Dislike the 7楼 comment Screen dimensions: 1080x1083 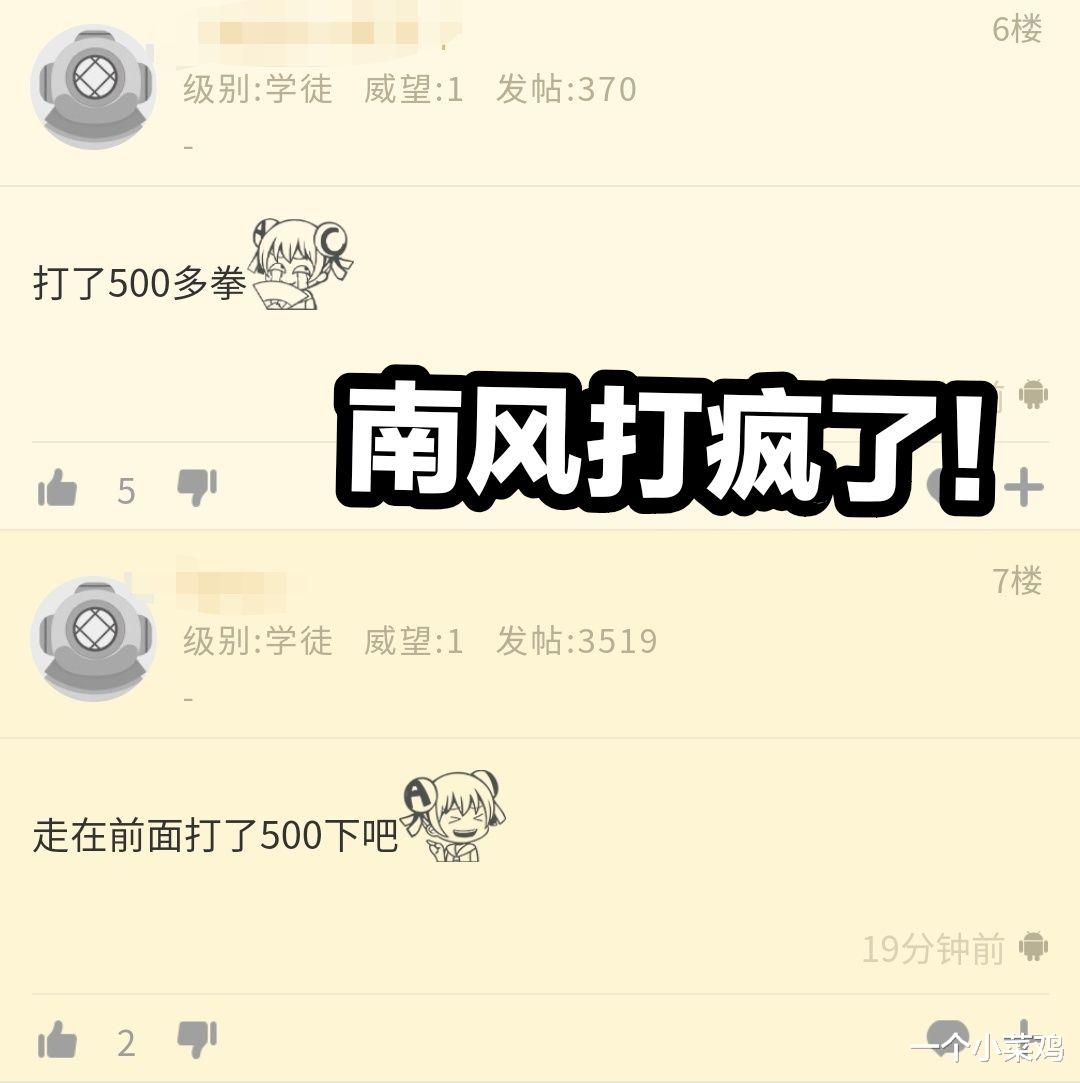tap(197, 1040)
